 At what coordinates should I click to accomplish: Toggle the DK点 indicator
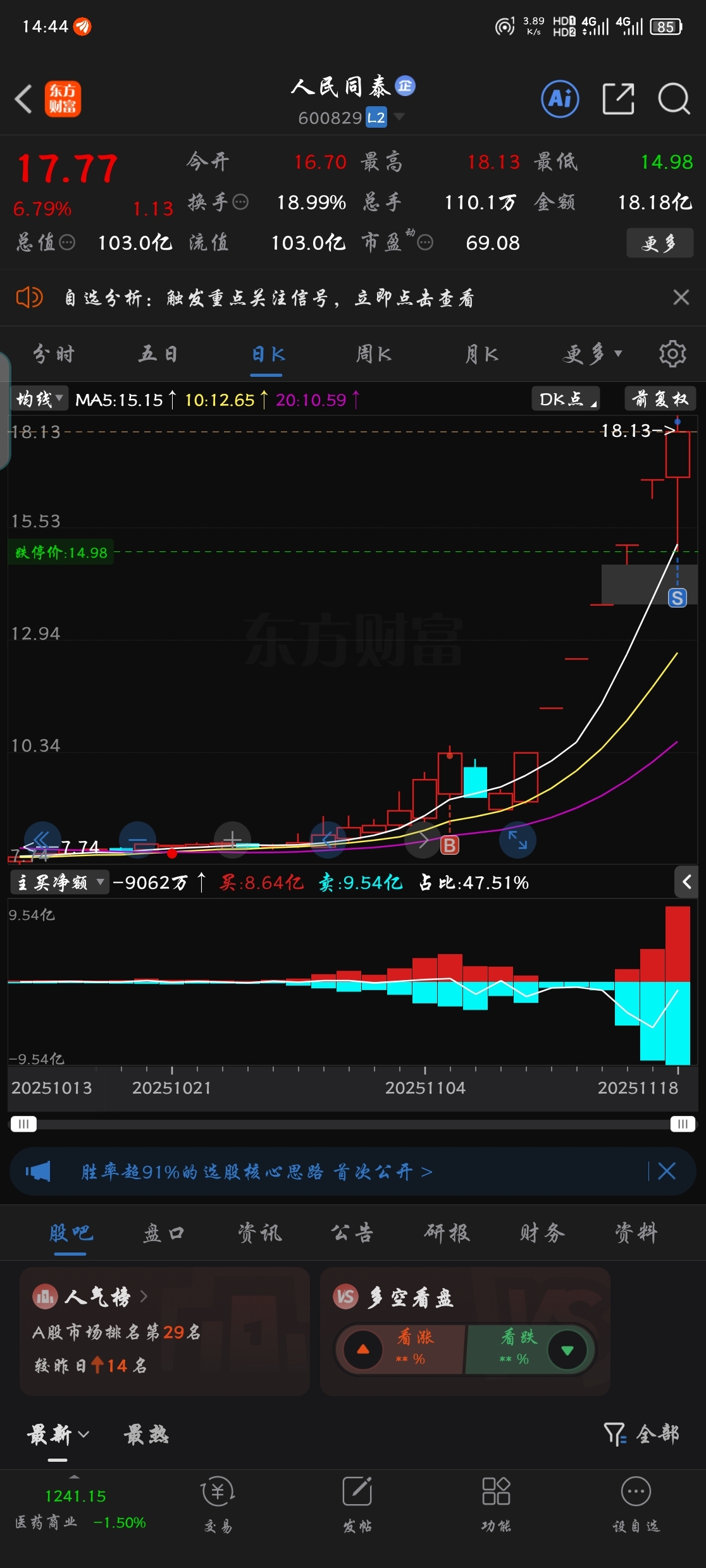tap(566, 399)
